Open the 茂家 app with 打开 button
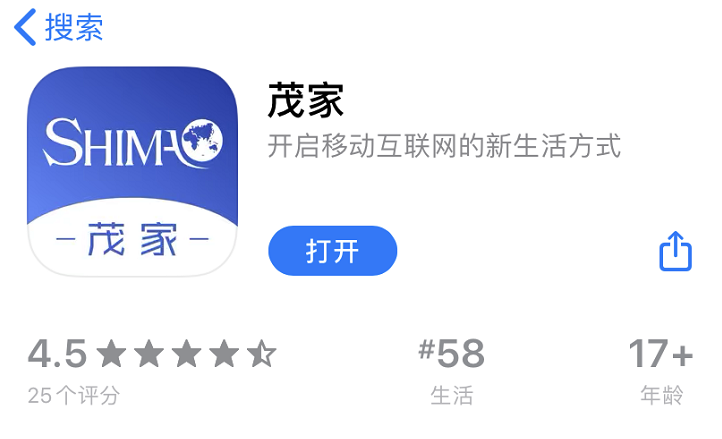Image resolution: width=722 pixels, height=439 pixels. [x=332, y=250]
